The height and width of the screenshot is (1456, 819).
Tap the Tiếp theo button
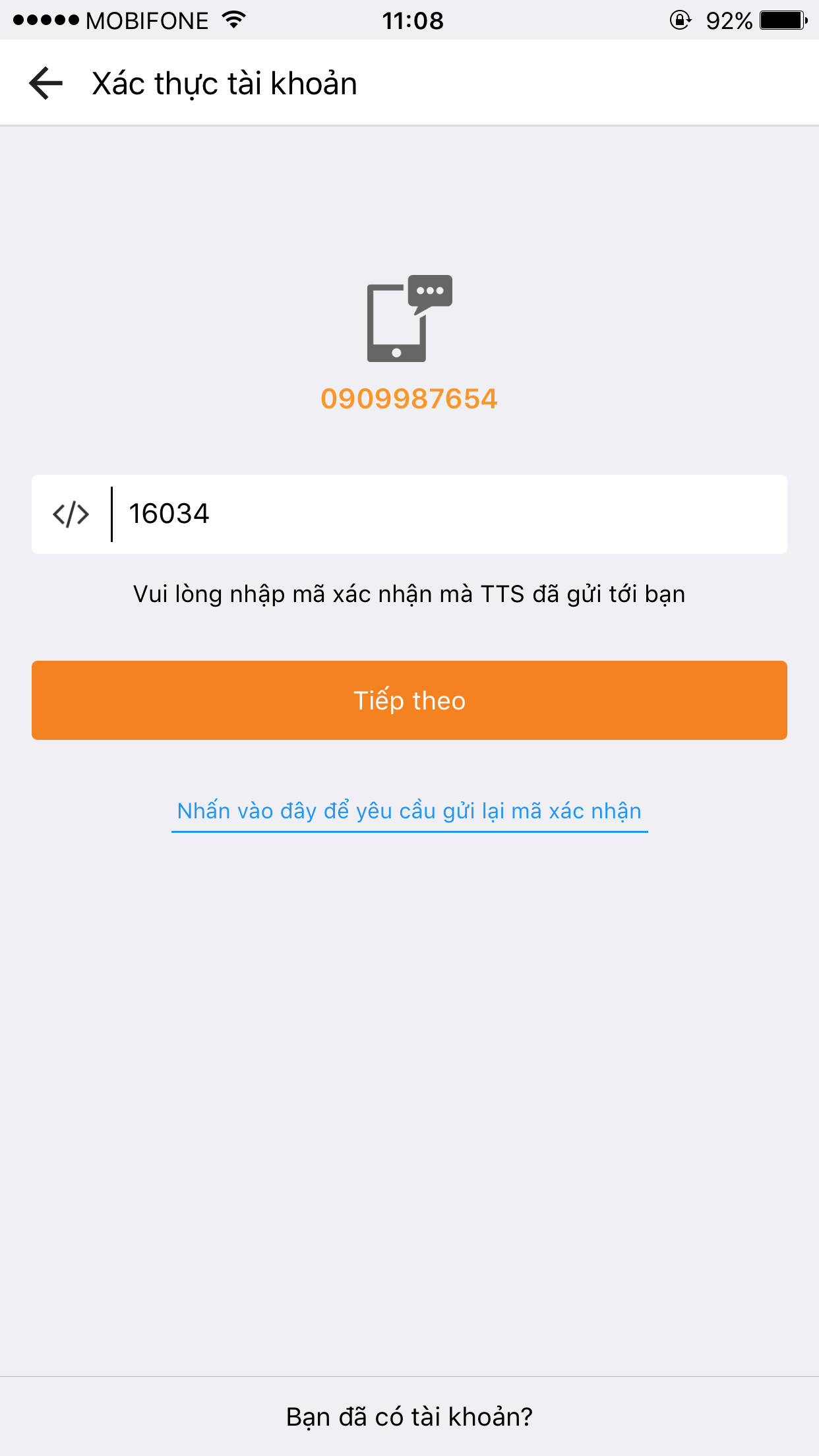tap(409, 700)
